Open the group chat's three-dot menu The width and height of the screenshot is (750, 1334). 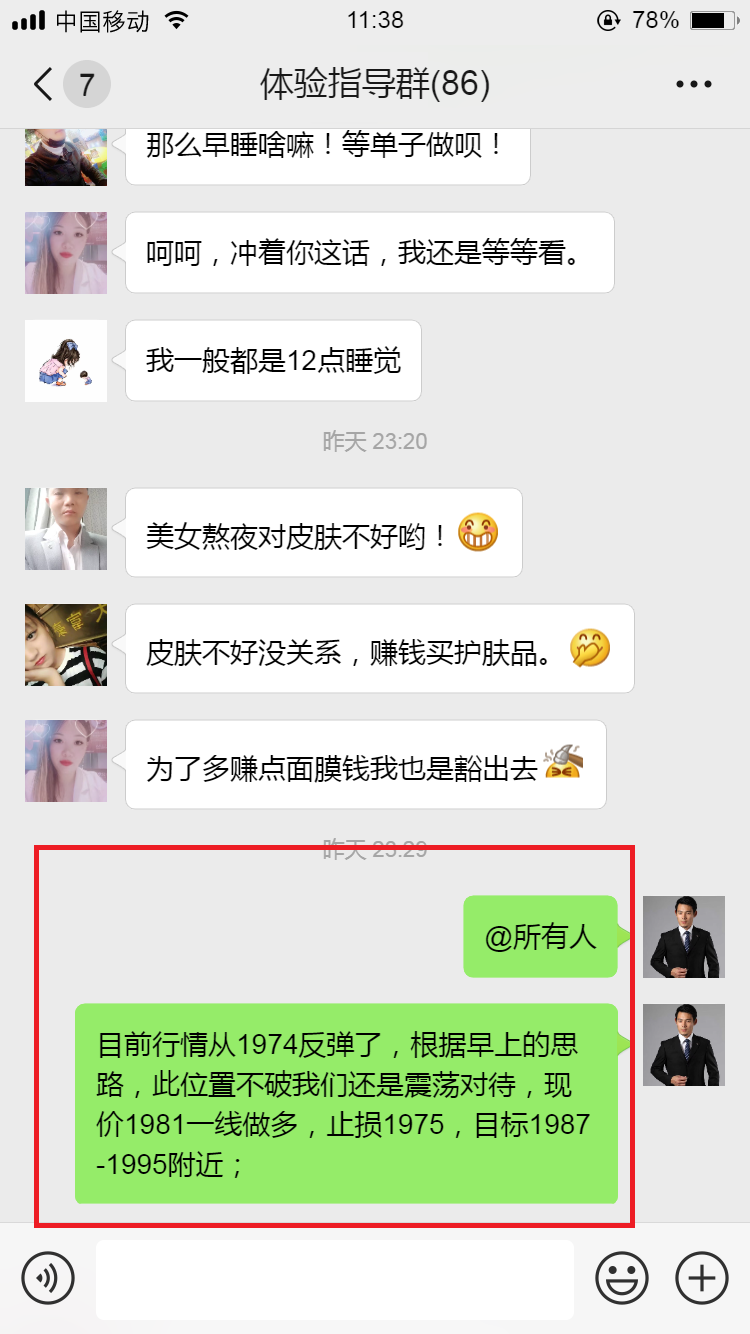pos(693,85)
